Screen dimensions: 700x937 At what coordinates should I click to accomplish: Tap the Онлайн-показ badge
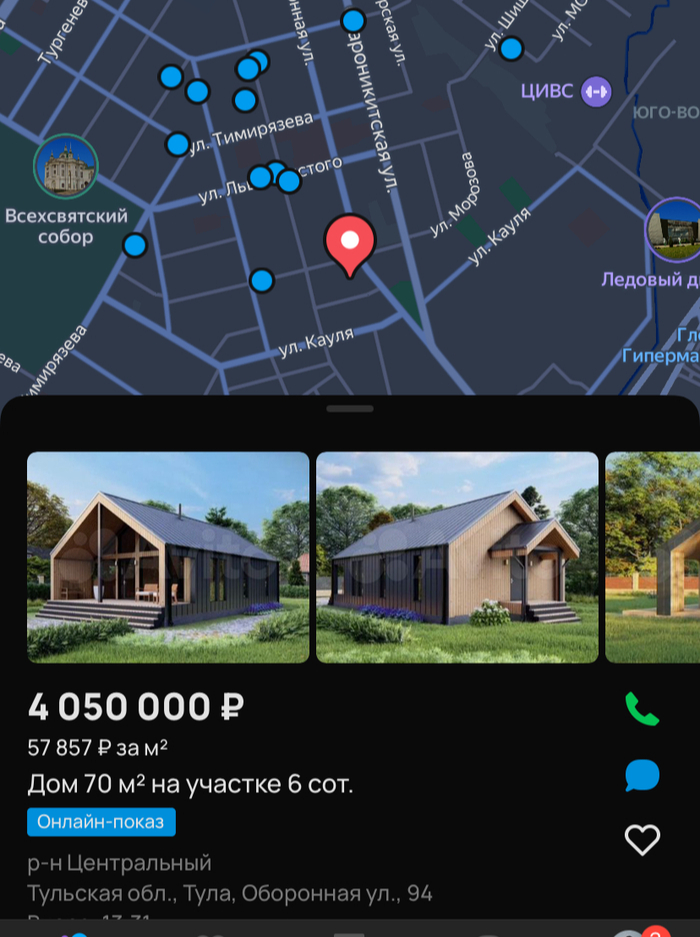point(101,822)
